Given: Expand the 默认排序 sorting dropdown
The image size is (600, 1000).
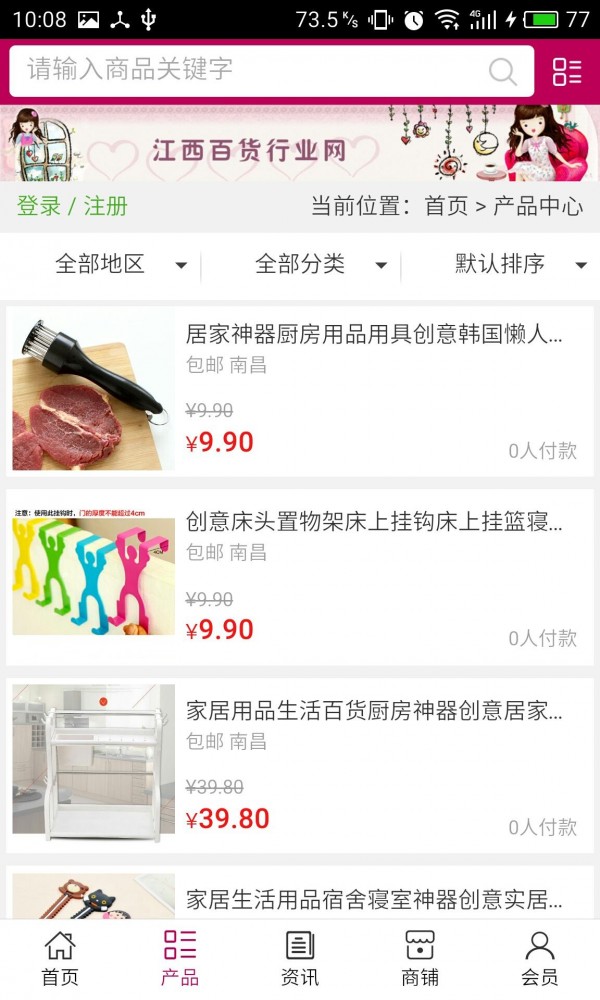Looking at the screenshot, I should [x=518, y=264].
